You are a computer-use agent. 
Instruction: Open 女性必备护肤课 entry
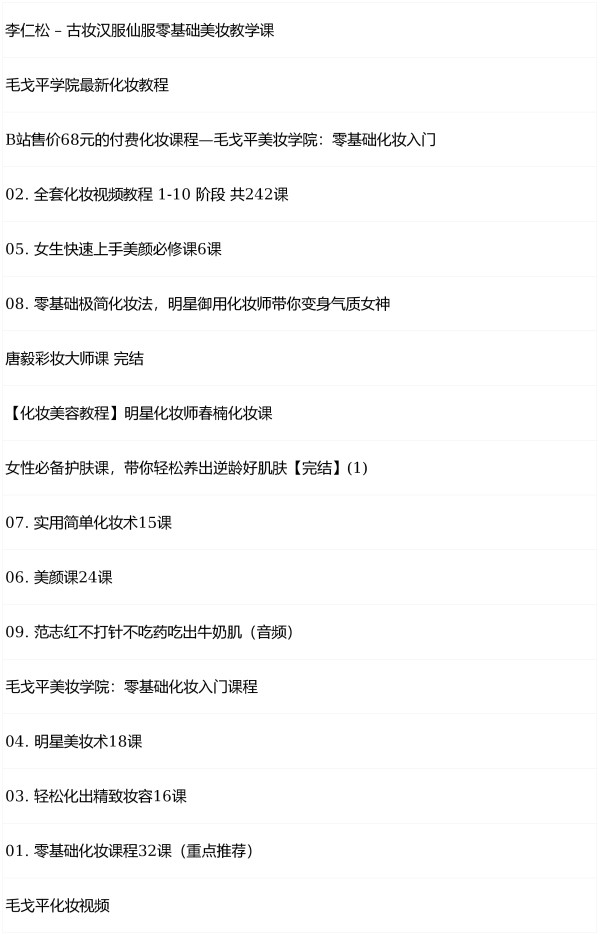pyautogui.click(x=186, y=468)
